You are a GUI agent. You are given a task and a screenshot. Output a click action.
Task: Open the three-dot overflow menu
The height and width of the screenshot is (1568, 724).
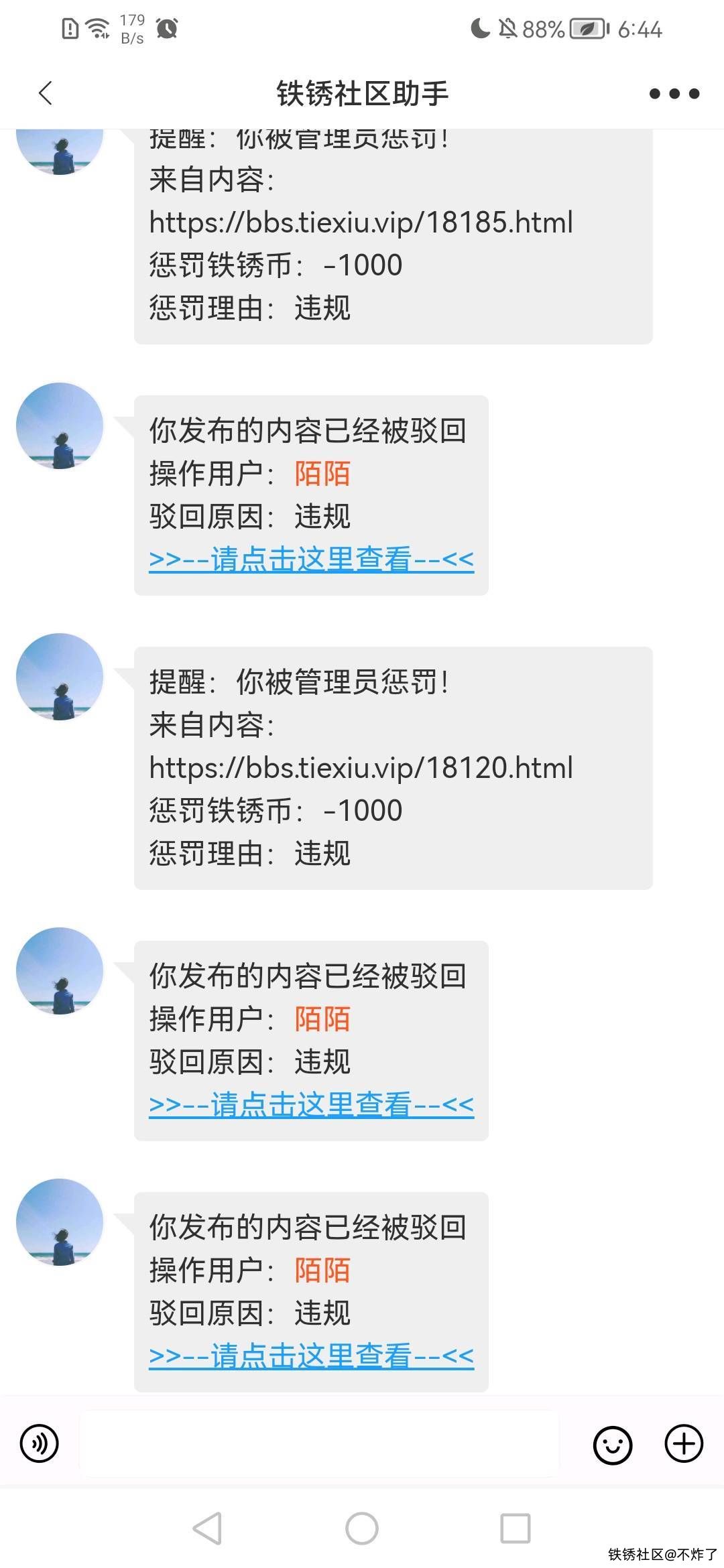tap(674, 94)
